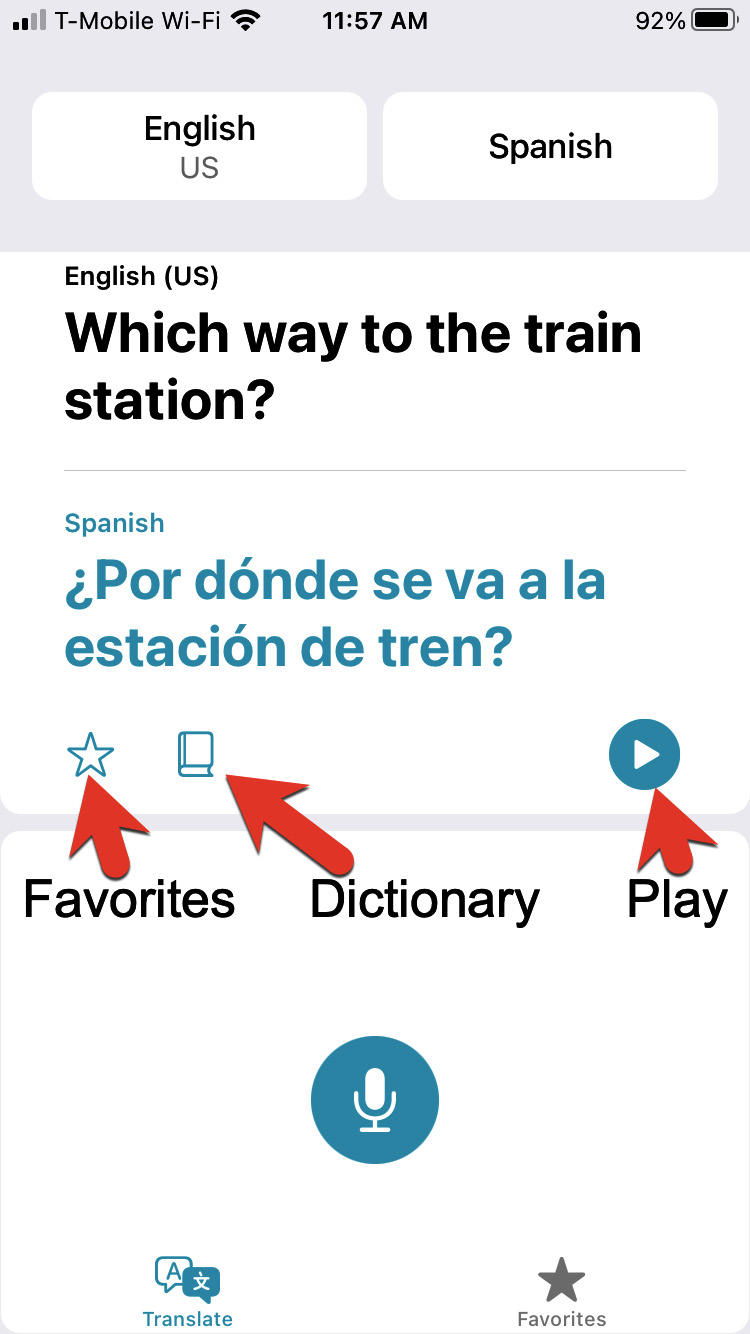Select the Translate tab
The image size is (750, 1334).
click(188, 1293)
